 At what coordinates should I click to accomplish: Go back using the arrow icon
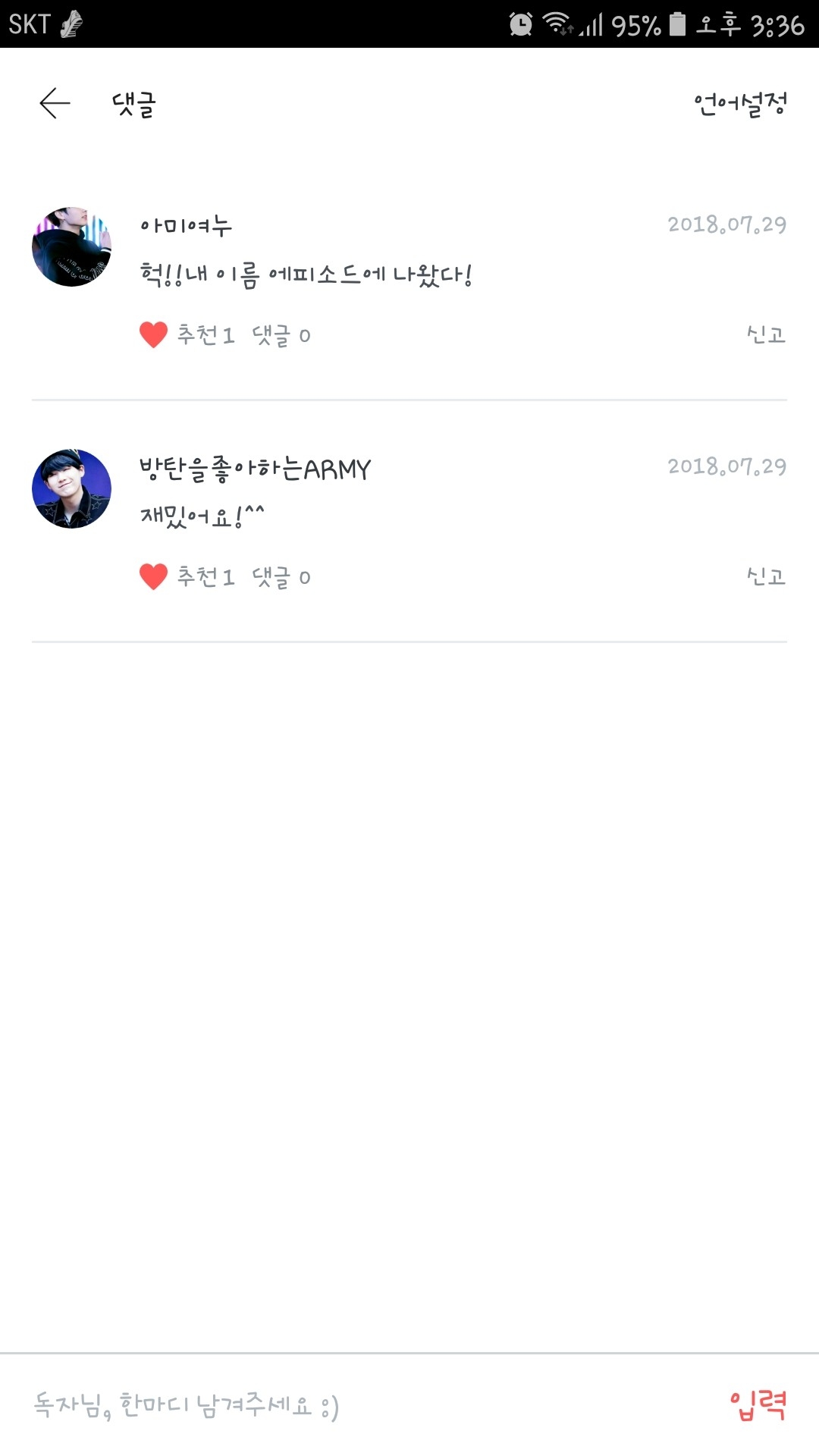click(x=55, y=103)
